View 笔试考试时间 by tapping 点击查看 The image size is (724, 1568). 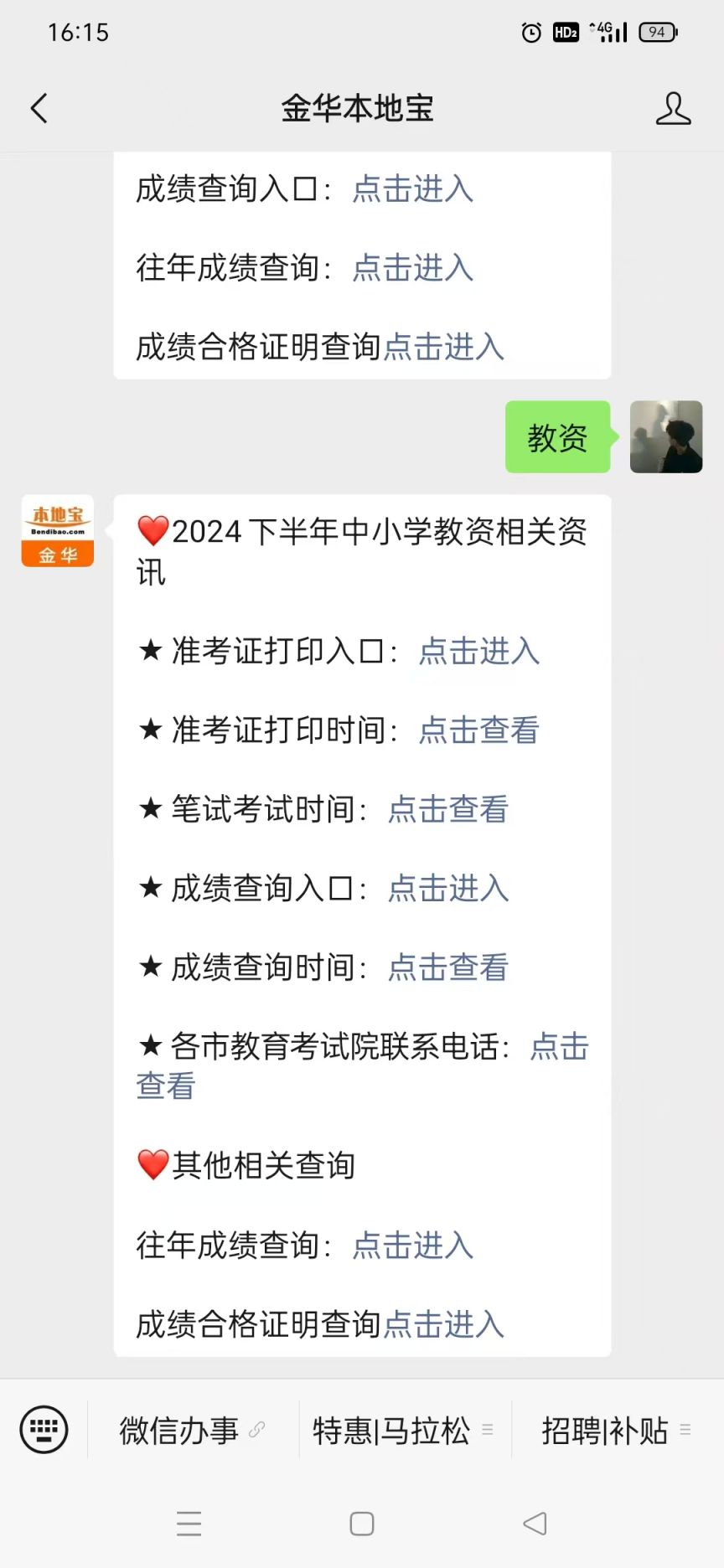pos(447,809)
